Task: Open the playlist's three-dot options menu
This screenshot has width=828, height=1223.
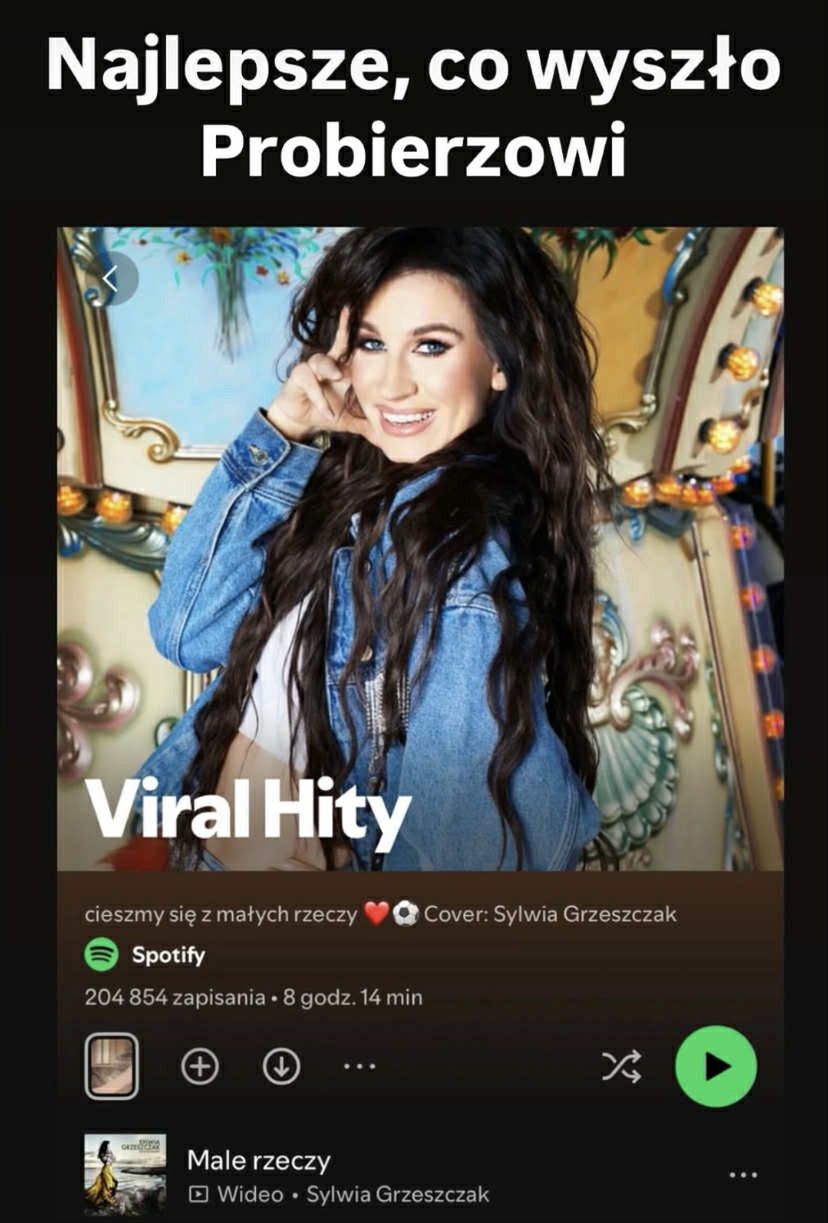Action: click(x=359, y=1067)
